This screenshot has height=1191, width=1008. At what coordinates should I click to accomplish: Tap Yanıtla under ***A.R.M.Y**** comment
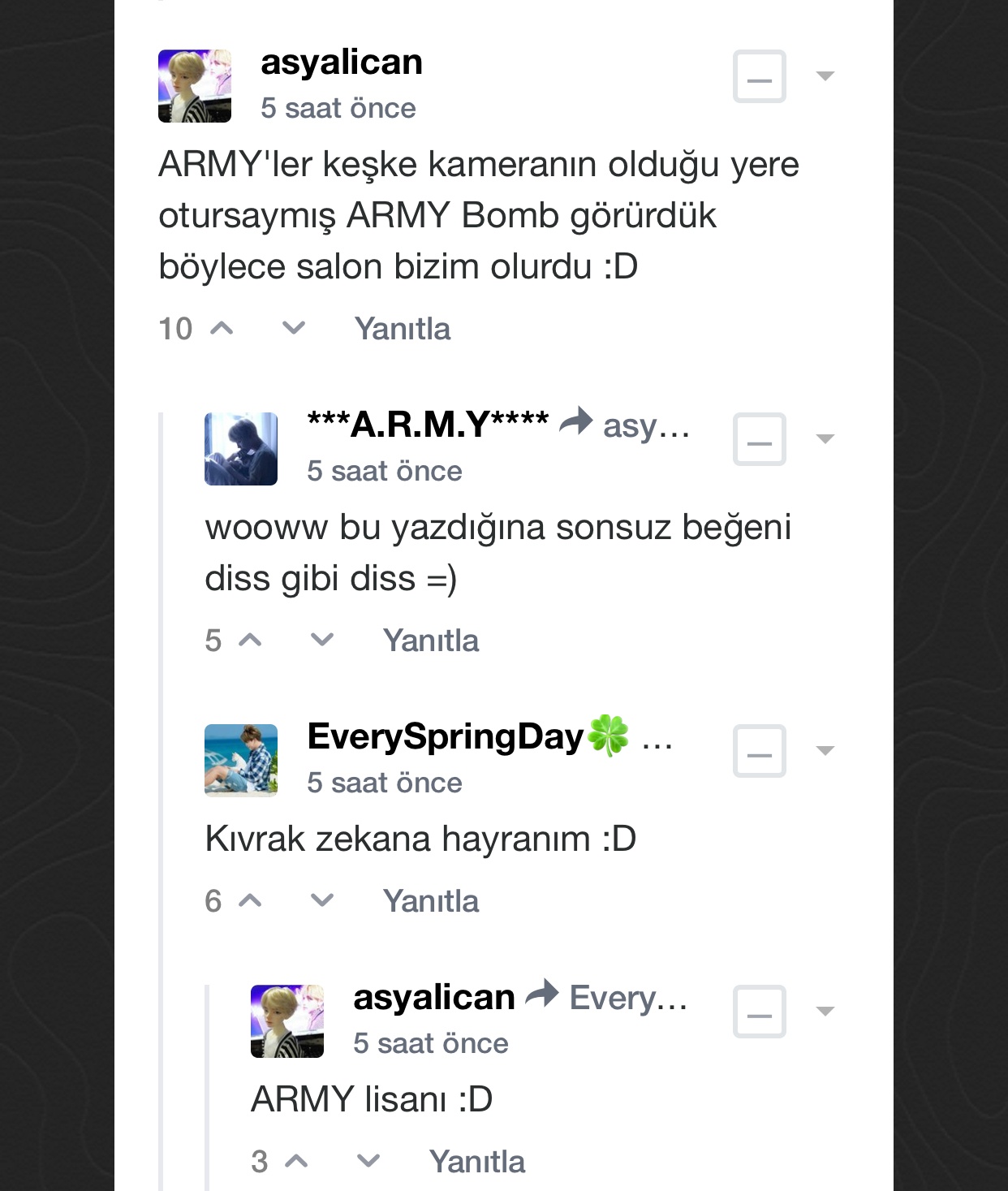tap(430, 641)
